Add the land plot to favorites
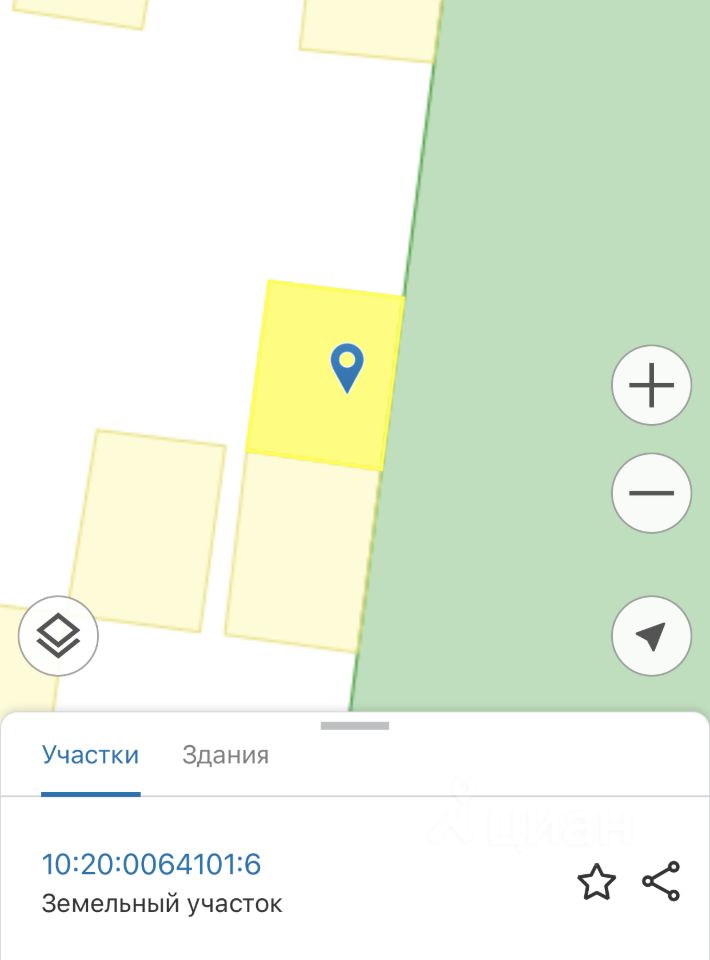 coord(596,882)
